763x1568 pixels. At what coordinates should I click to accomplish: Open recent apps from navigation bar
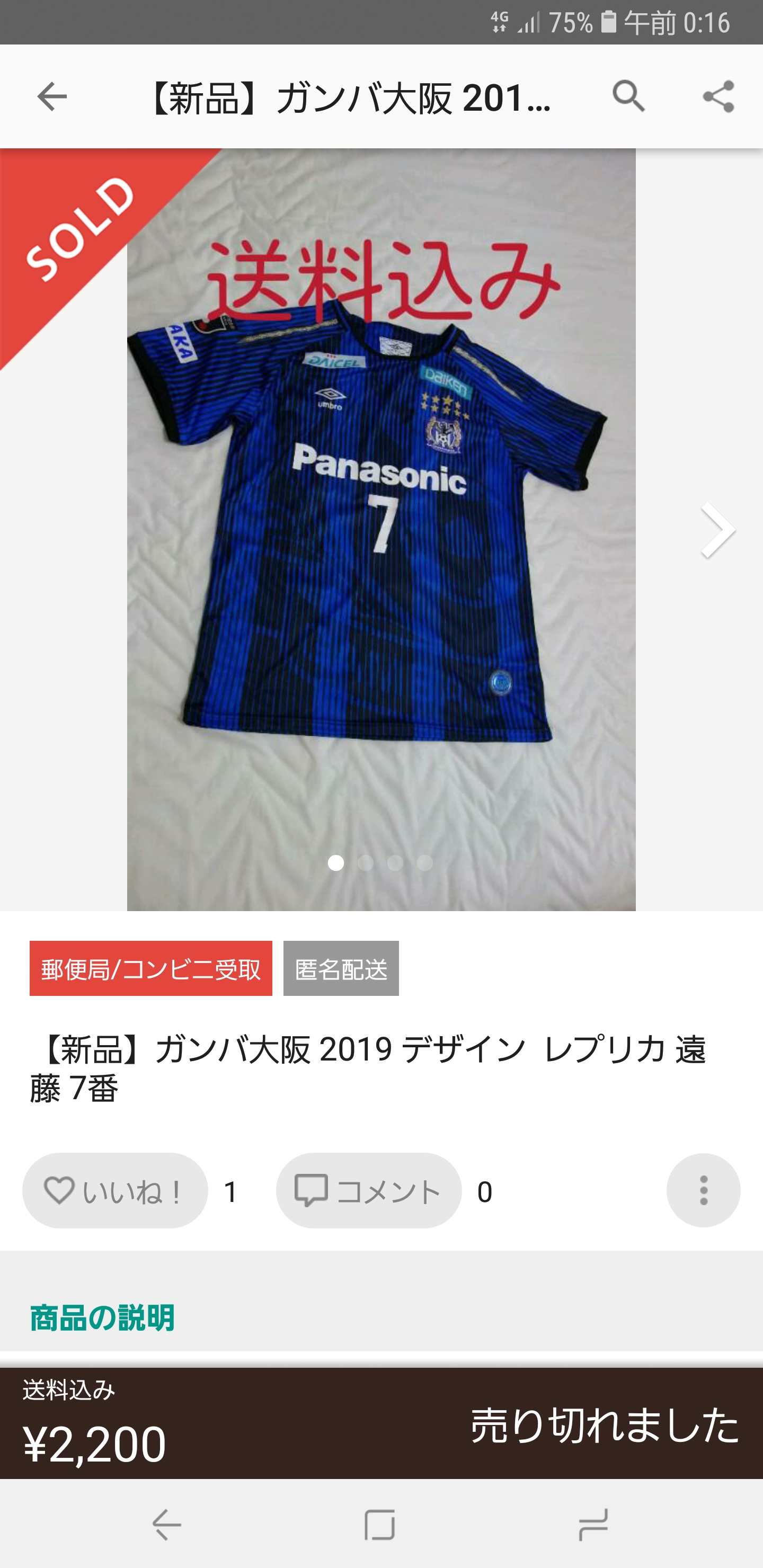pos(592,1525)
